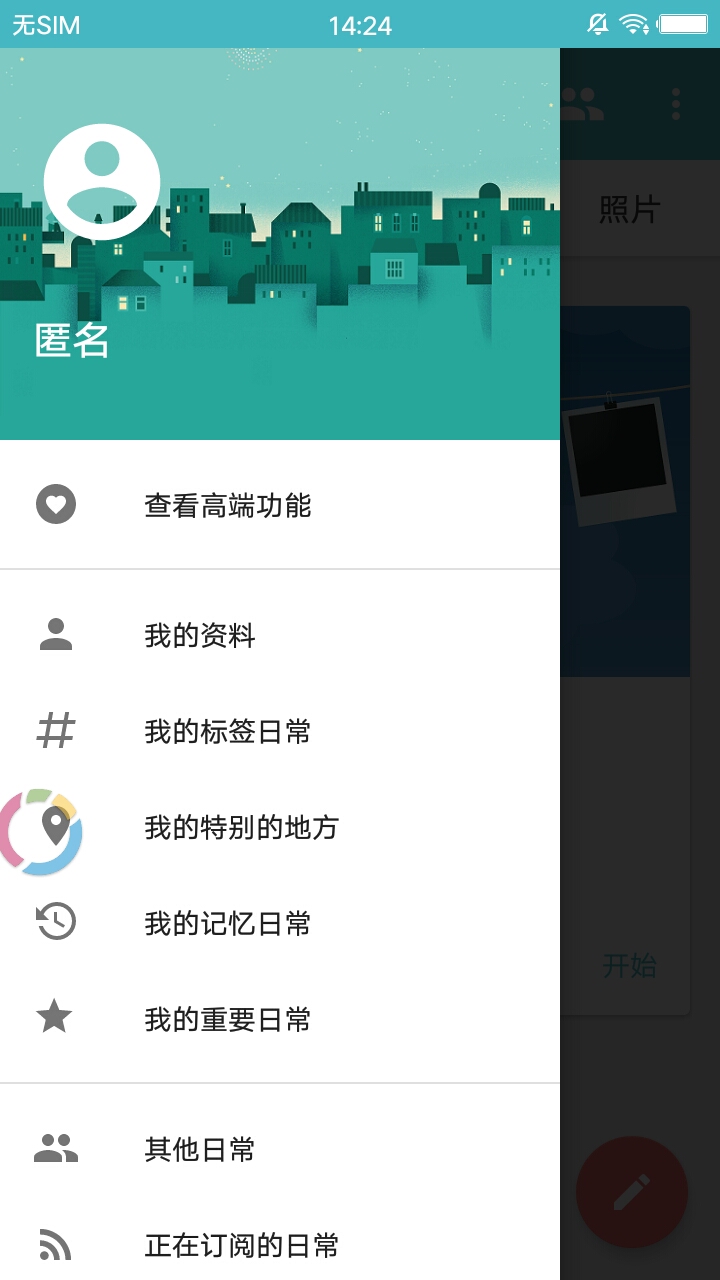Open the people icon in top bar
This screenshot has height=1280, width=720.
click(x=583, y=104)
